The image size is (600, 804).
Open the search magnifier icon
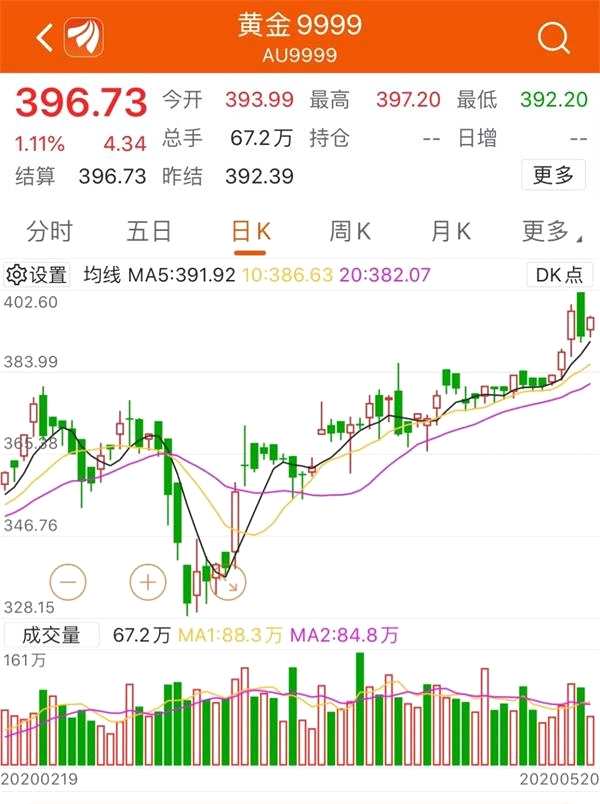point(553,38)
